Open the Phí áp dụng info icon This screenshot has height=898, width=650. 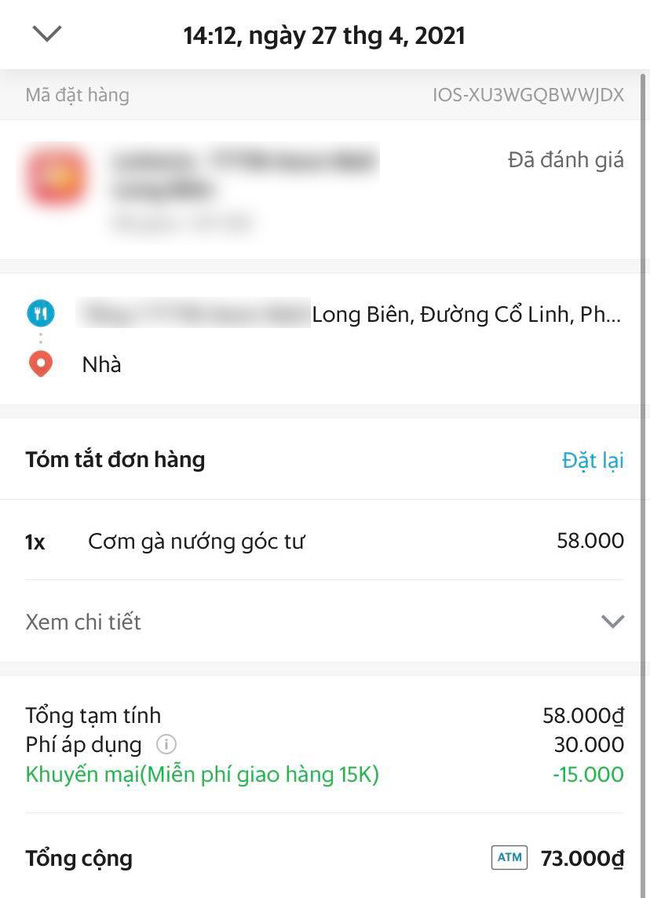[167, 745]
